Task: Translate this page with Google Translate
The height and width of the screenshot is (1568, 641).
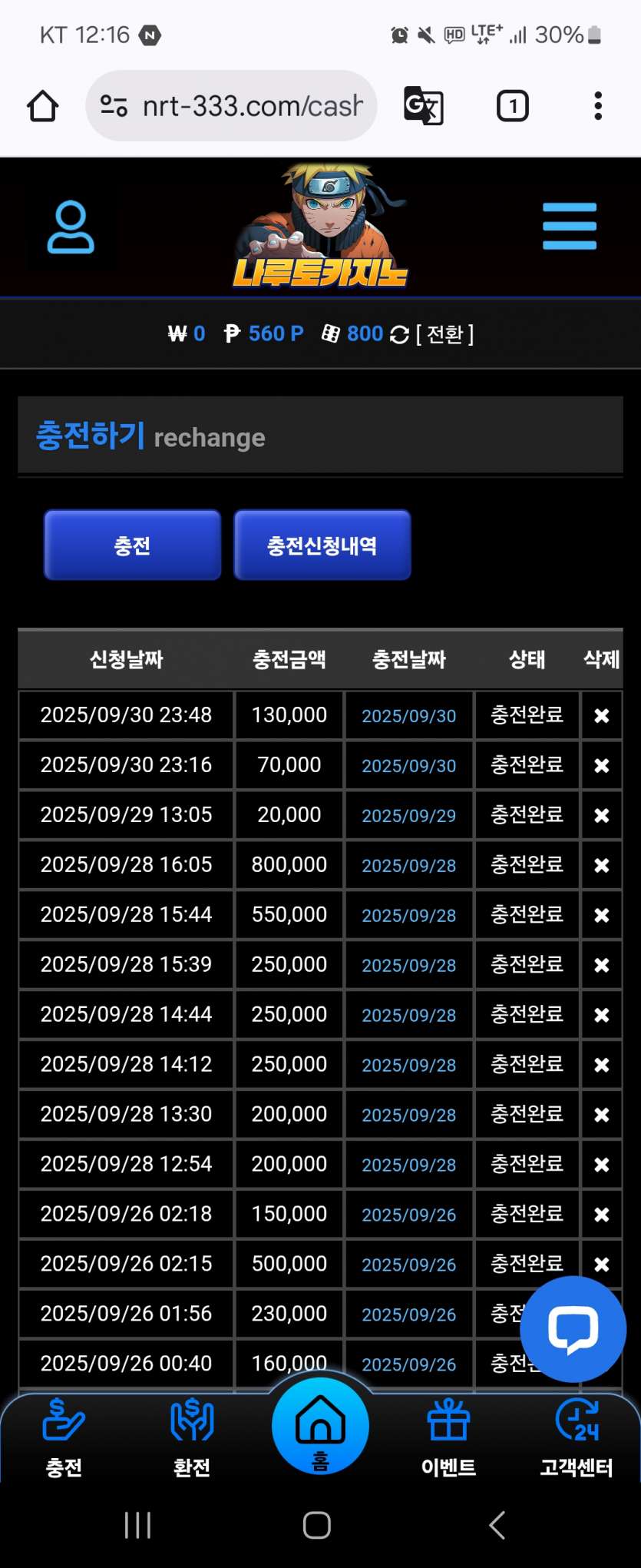Action: 423,106
